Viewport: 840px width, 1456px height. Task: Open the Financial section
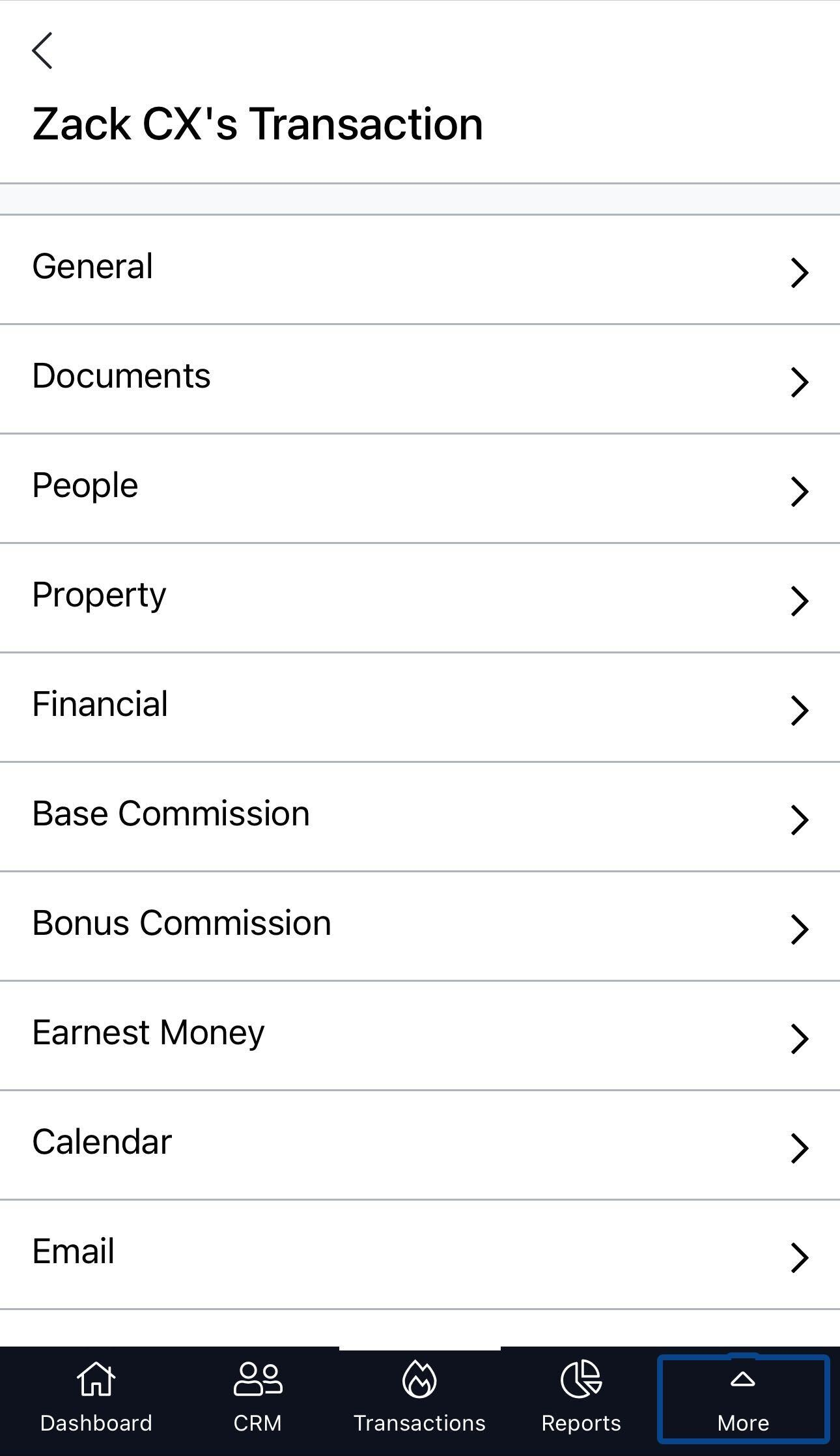pos(419,707)
